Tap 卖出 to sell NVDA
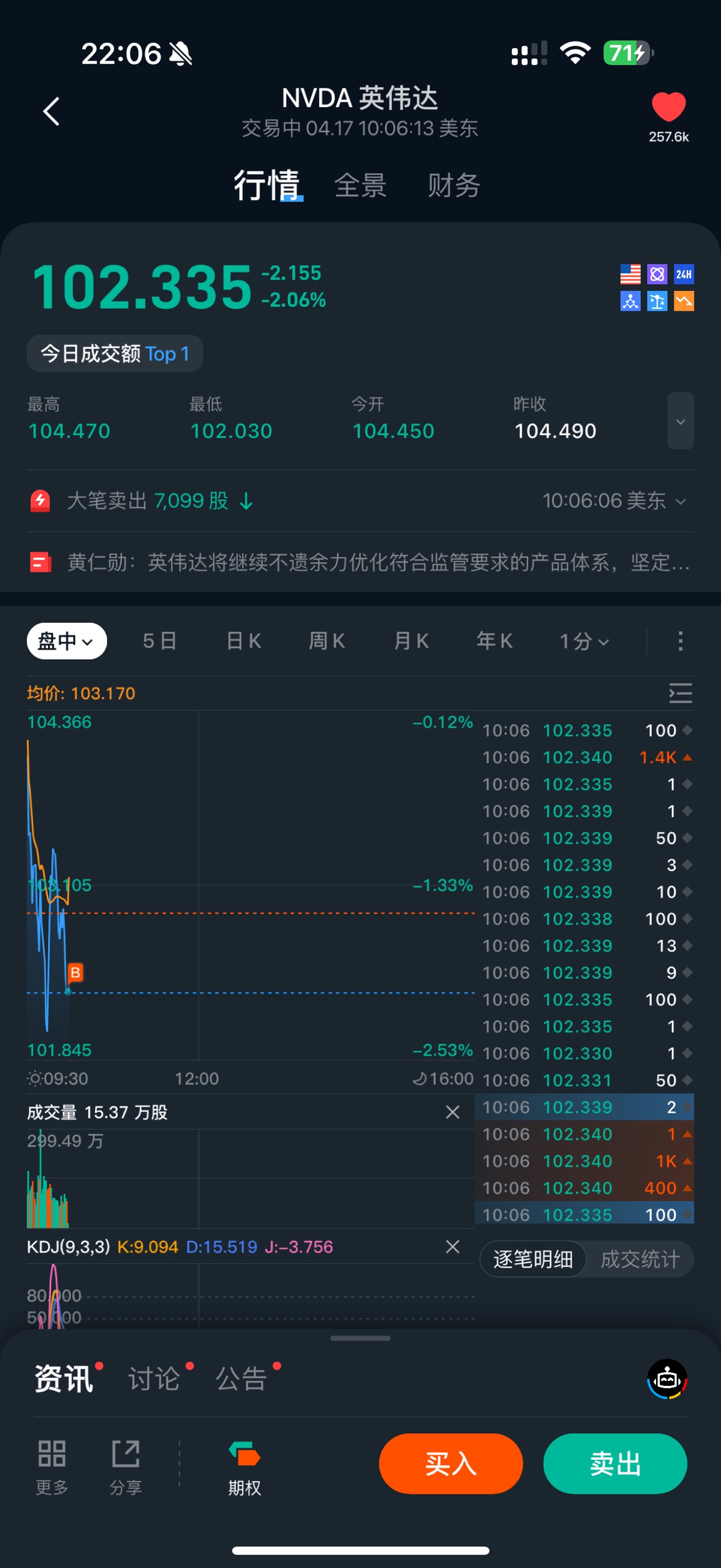721x1568 pixels. click(x=615, y=1463)
